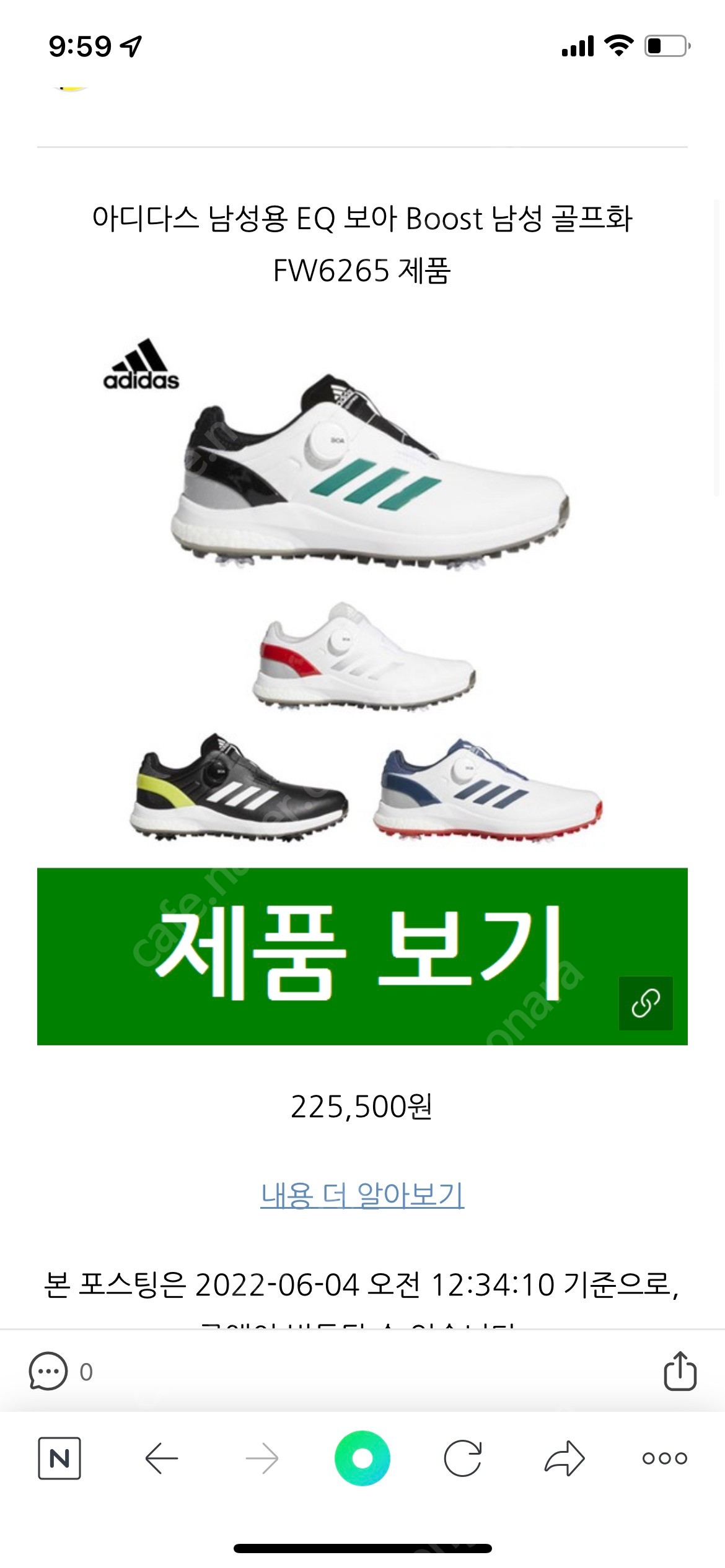Screen dimensions: 725x1568
Task: Tap the curved share arrow
Action: tap(564, 1458)
